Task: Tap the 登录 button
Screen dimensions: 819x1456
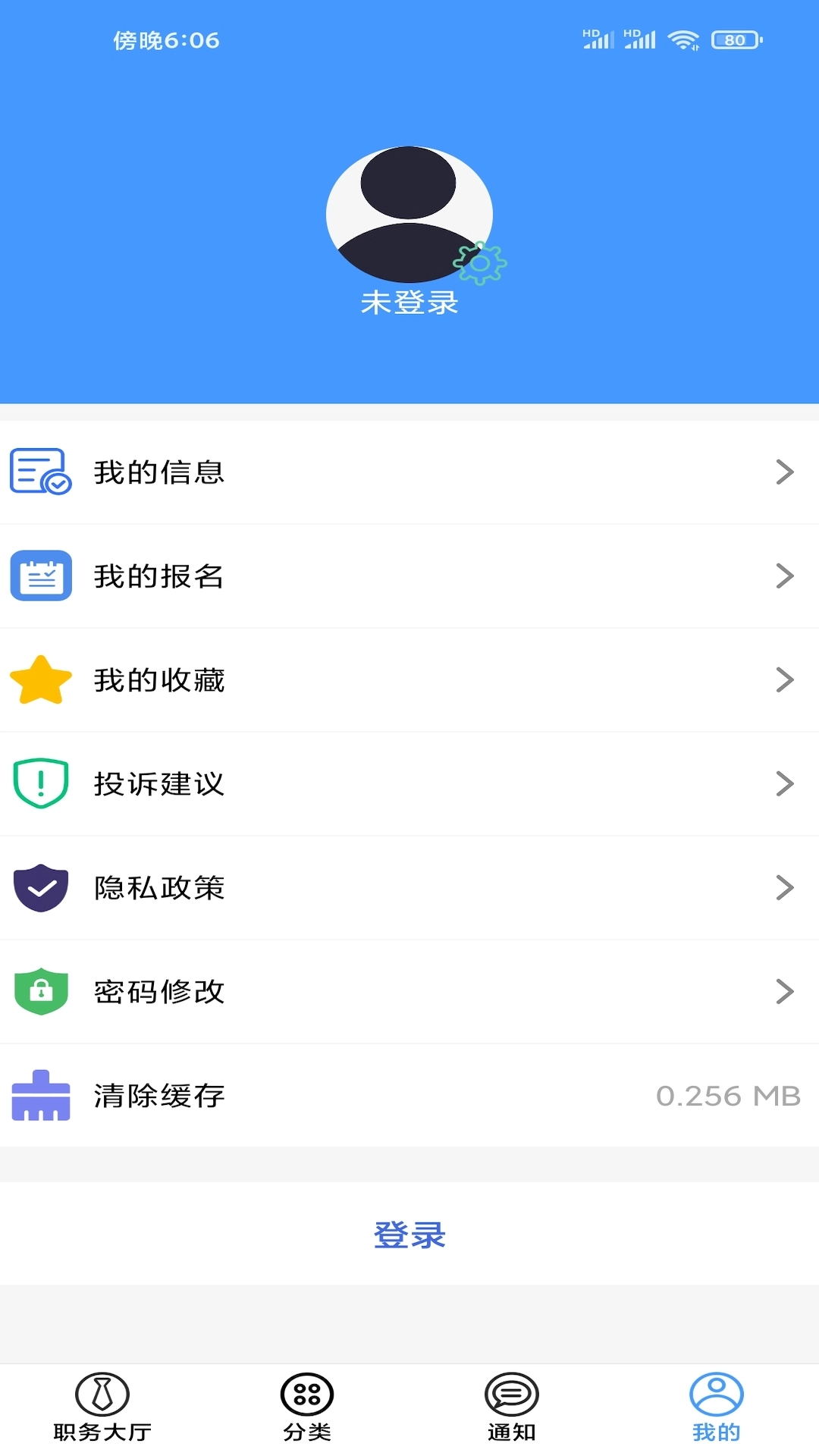Action: (x=409, y=1235)
